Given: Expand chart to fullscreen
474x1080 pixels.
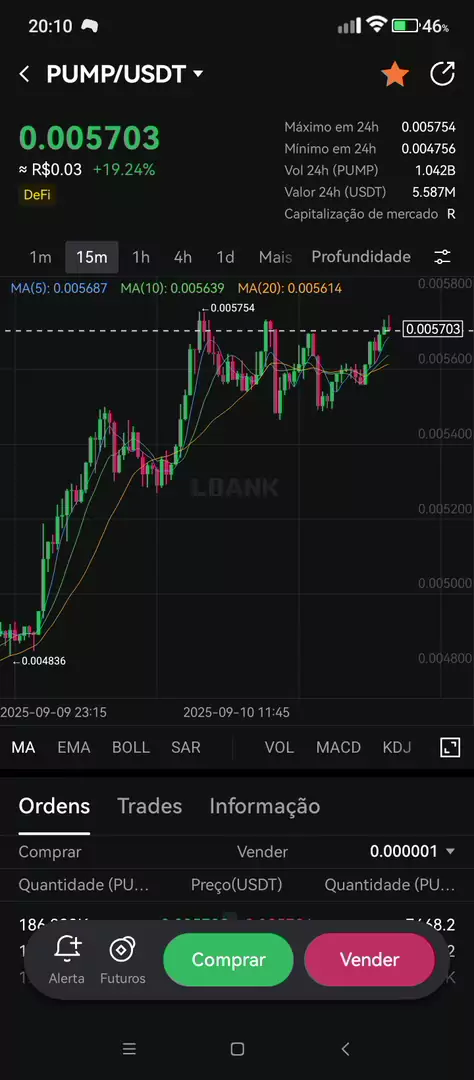Looking at the screenshot, I should pos(450,747).
